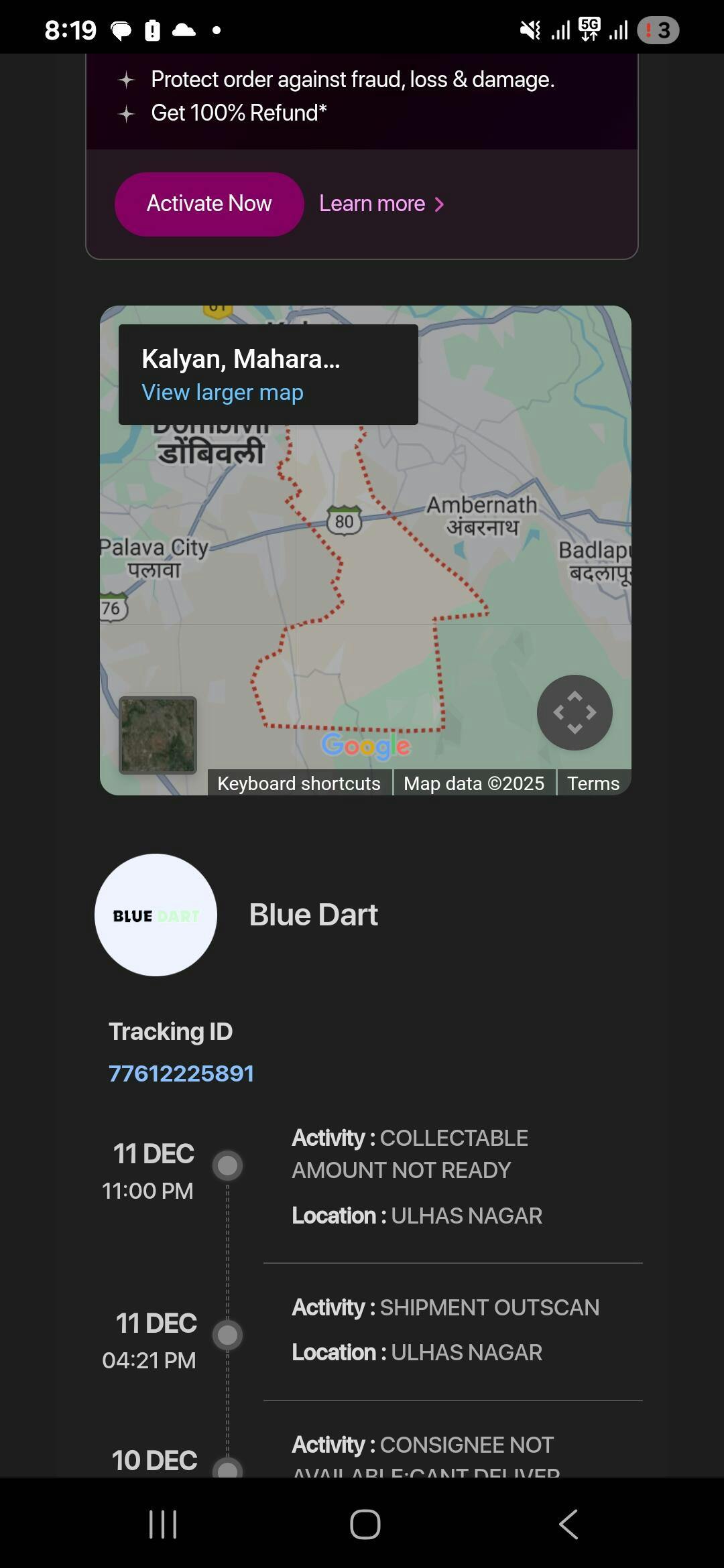Open Keyboard shortcuts on the map
This screenshot has width=724, height=1568.
click(x=299, y=783)
